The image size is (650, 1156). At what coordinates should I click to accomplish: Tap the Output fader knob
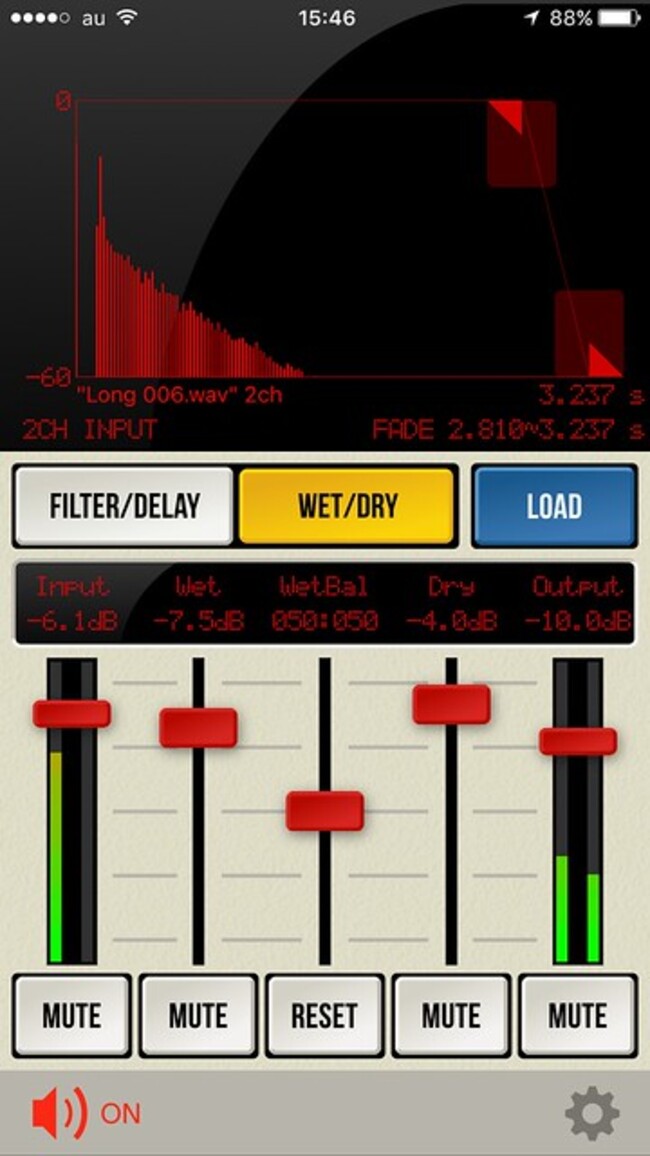pyautogui.click(x=578, y=741)
